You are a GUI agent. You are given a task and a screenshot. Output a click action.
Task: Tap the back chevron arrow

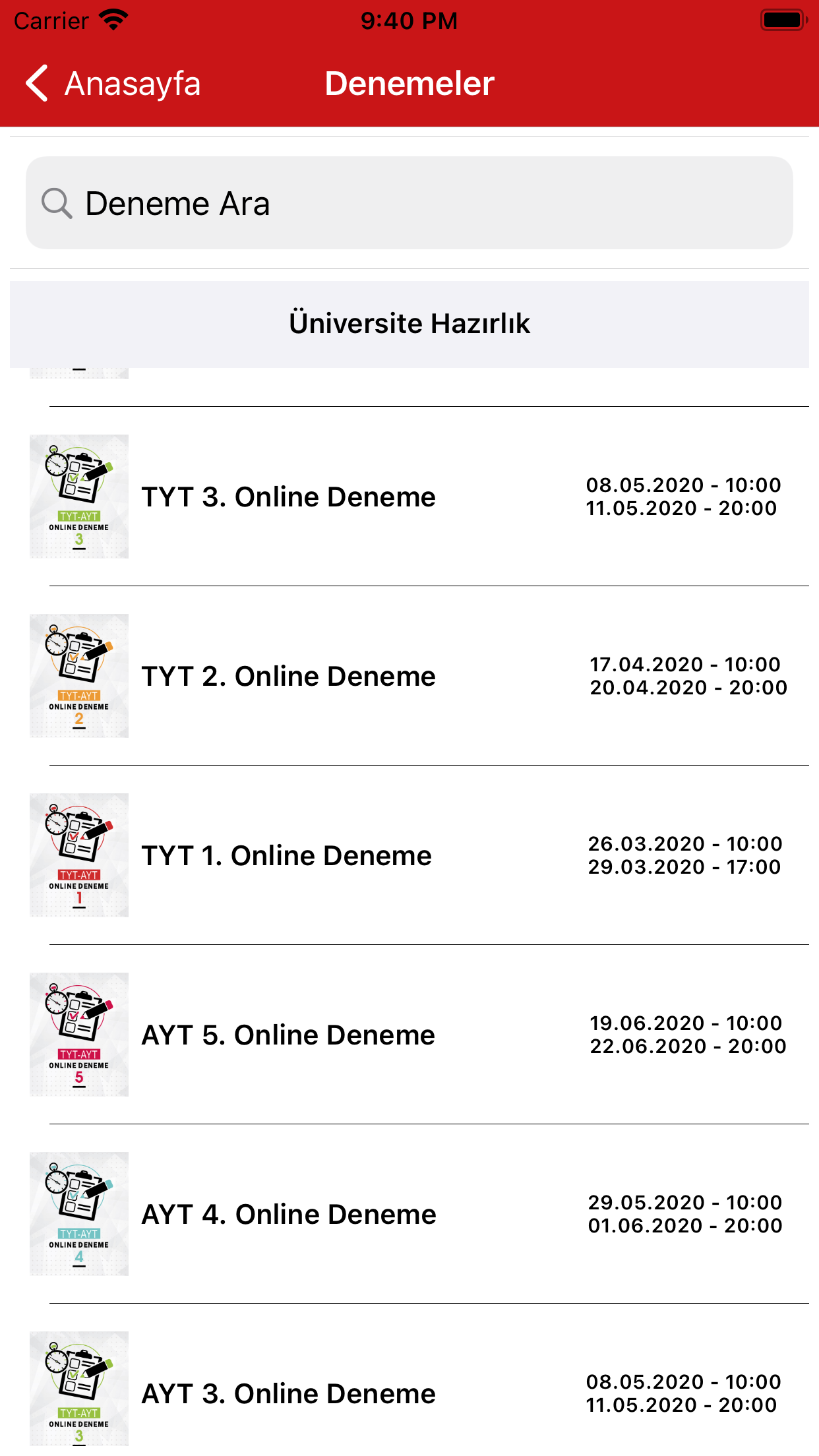[36, 83]
